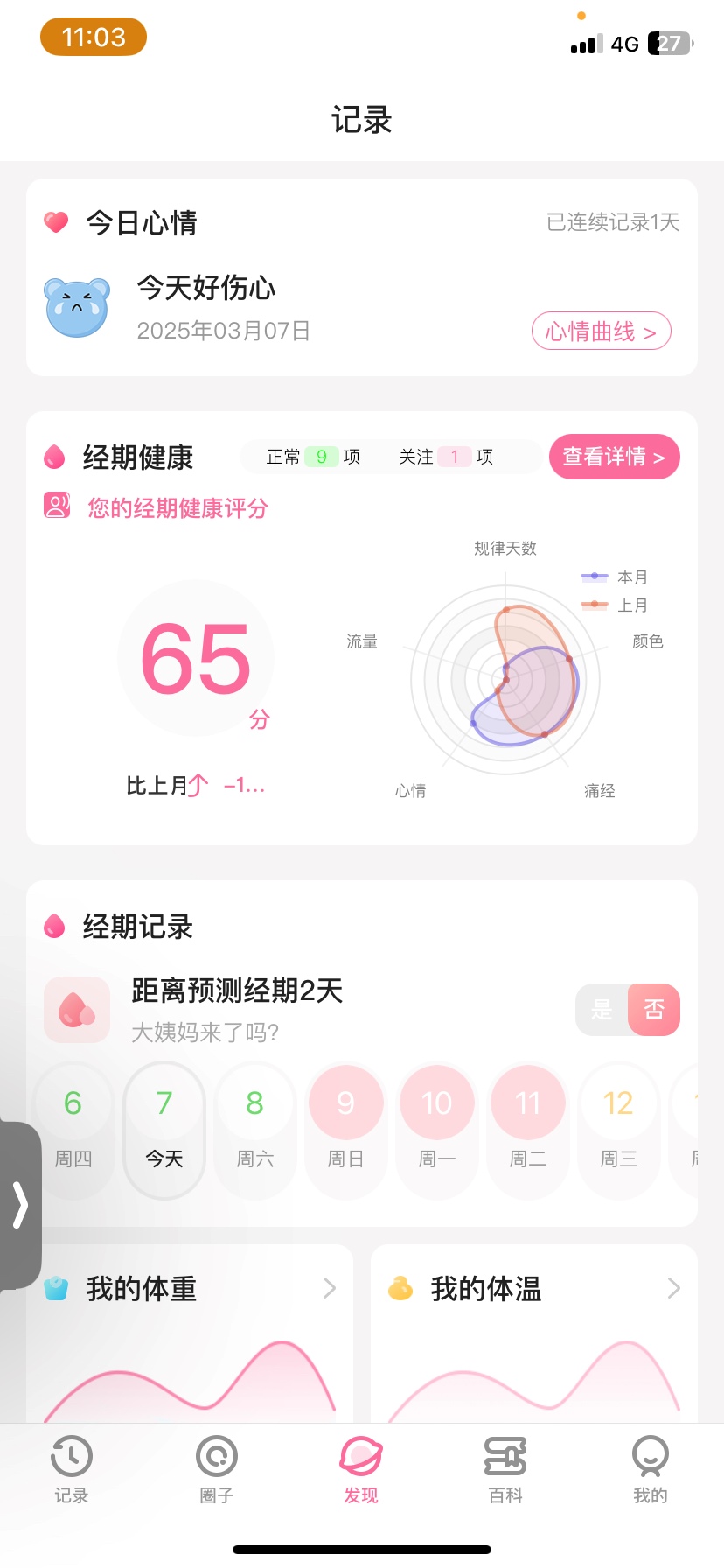
Task: Select today, day 7, in calendar
Action: [164, 1127]
